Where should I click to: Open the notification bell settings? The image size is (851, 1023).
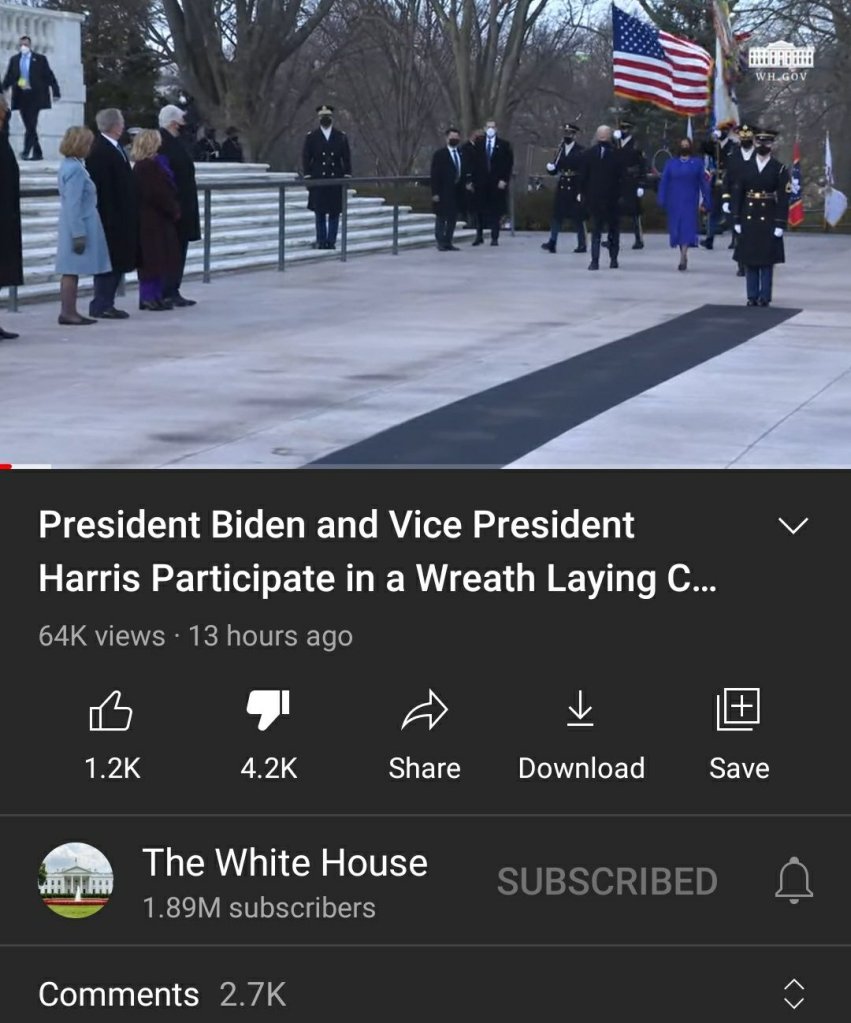794,881
